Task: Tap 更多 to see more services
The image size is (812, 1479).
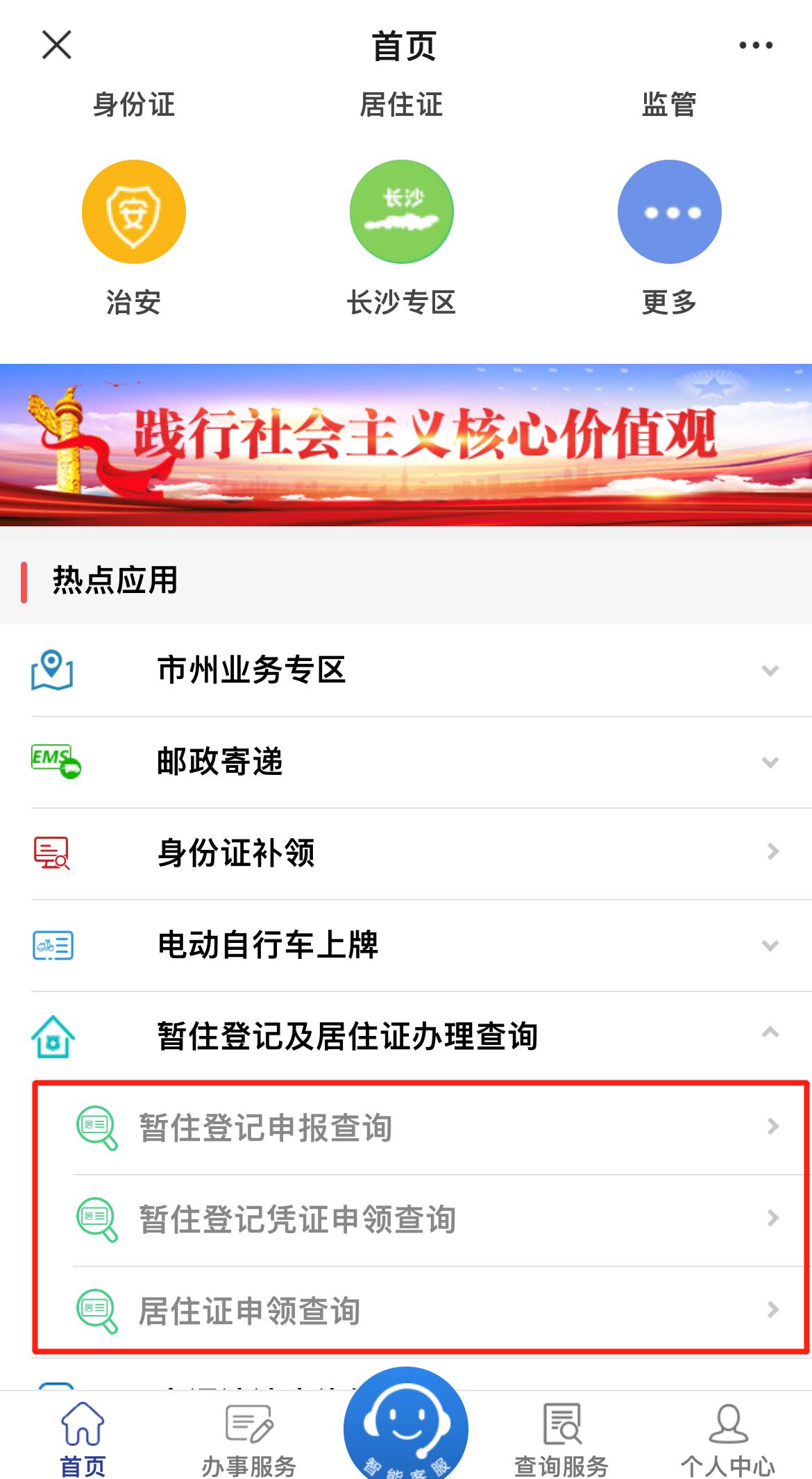Action: point(669,212)
